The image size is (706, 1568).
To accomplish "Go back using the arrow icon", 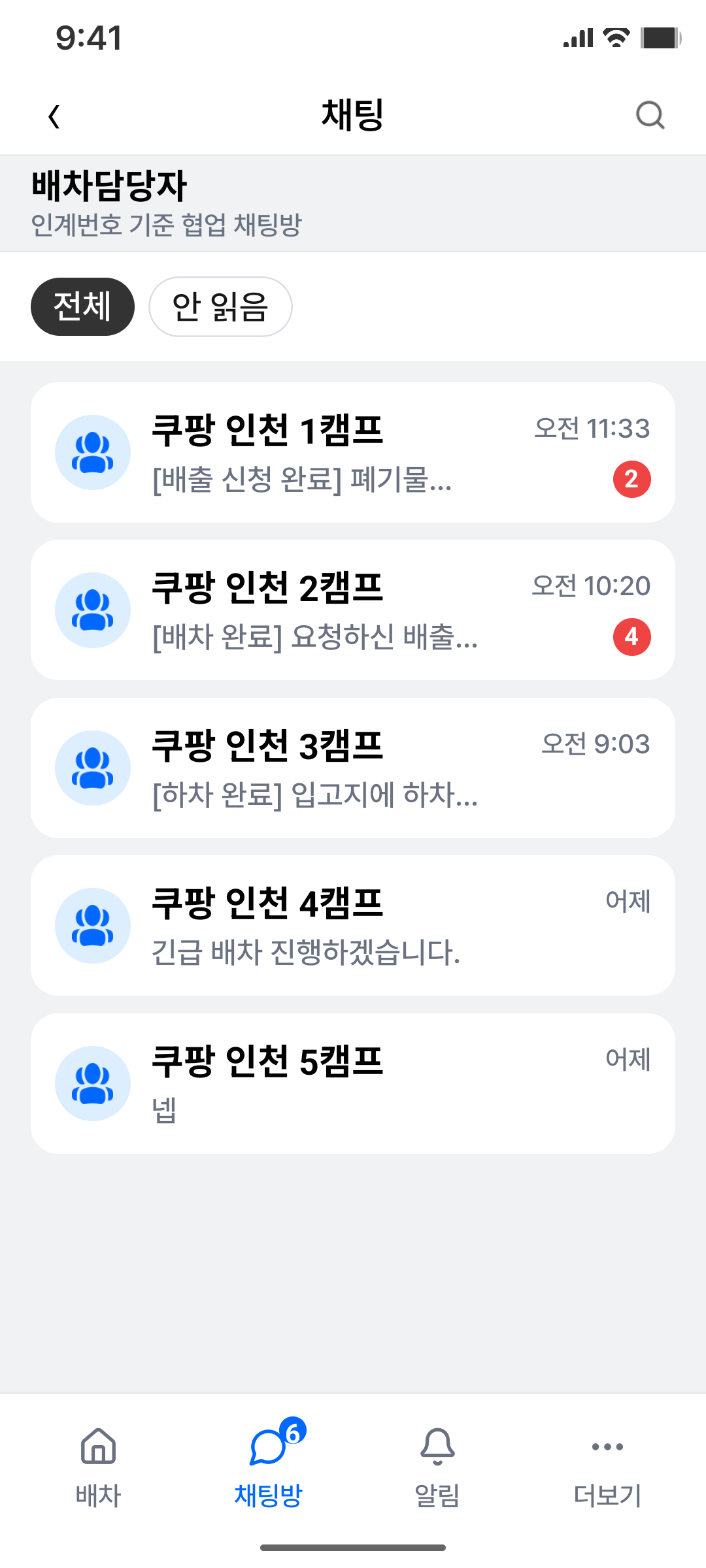I will click(54, 116).
